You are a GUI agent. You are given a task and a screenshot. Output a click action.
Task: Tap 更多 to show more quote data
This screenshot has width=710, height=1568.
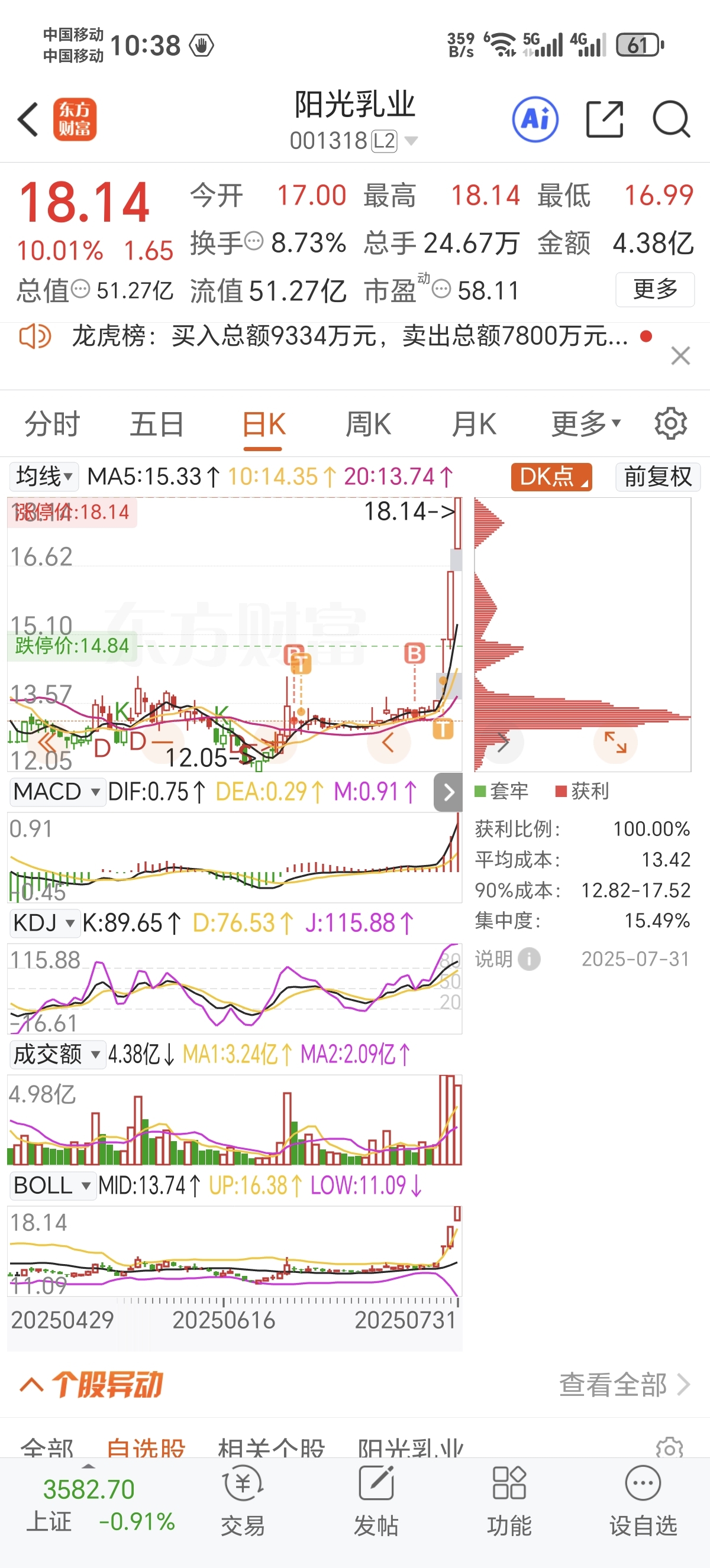pos(655,289)
